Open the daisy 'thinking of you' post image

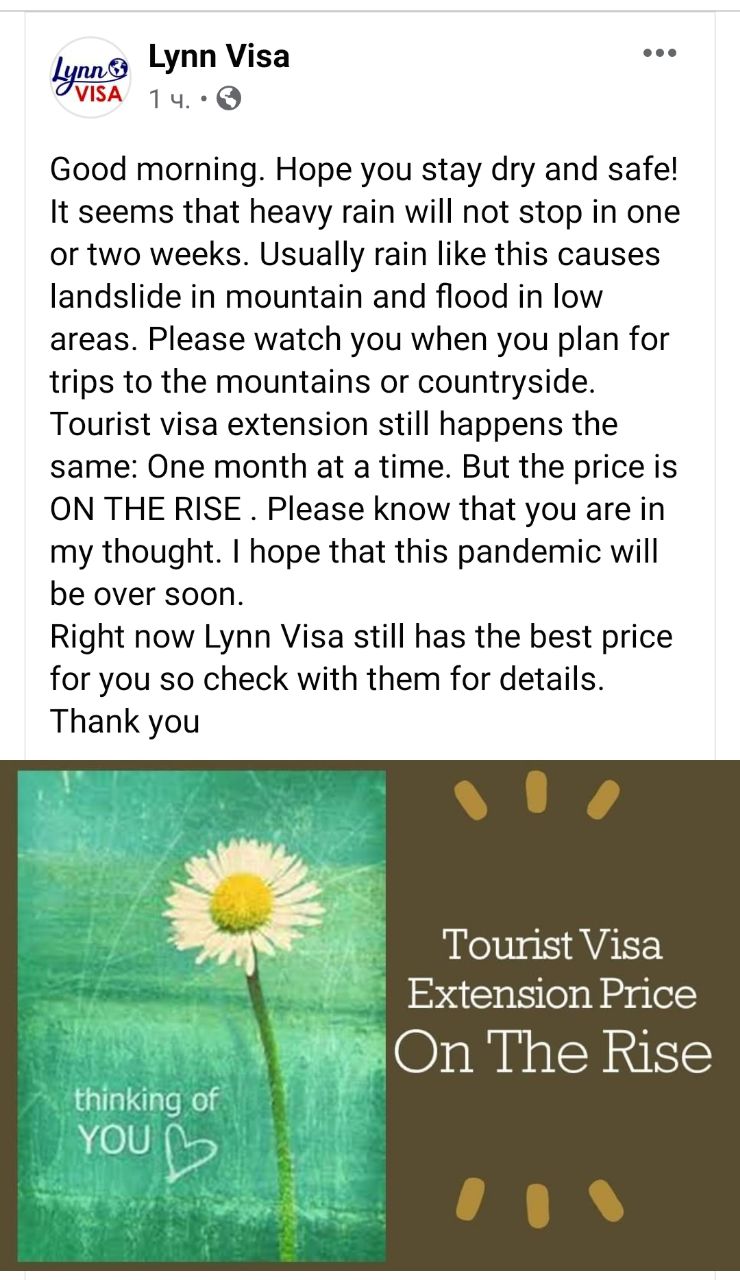[370, 1014]
